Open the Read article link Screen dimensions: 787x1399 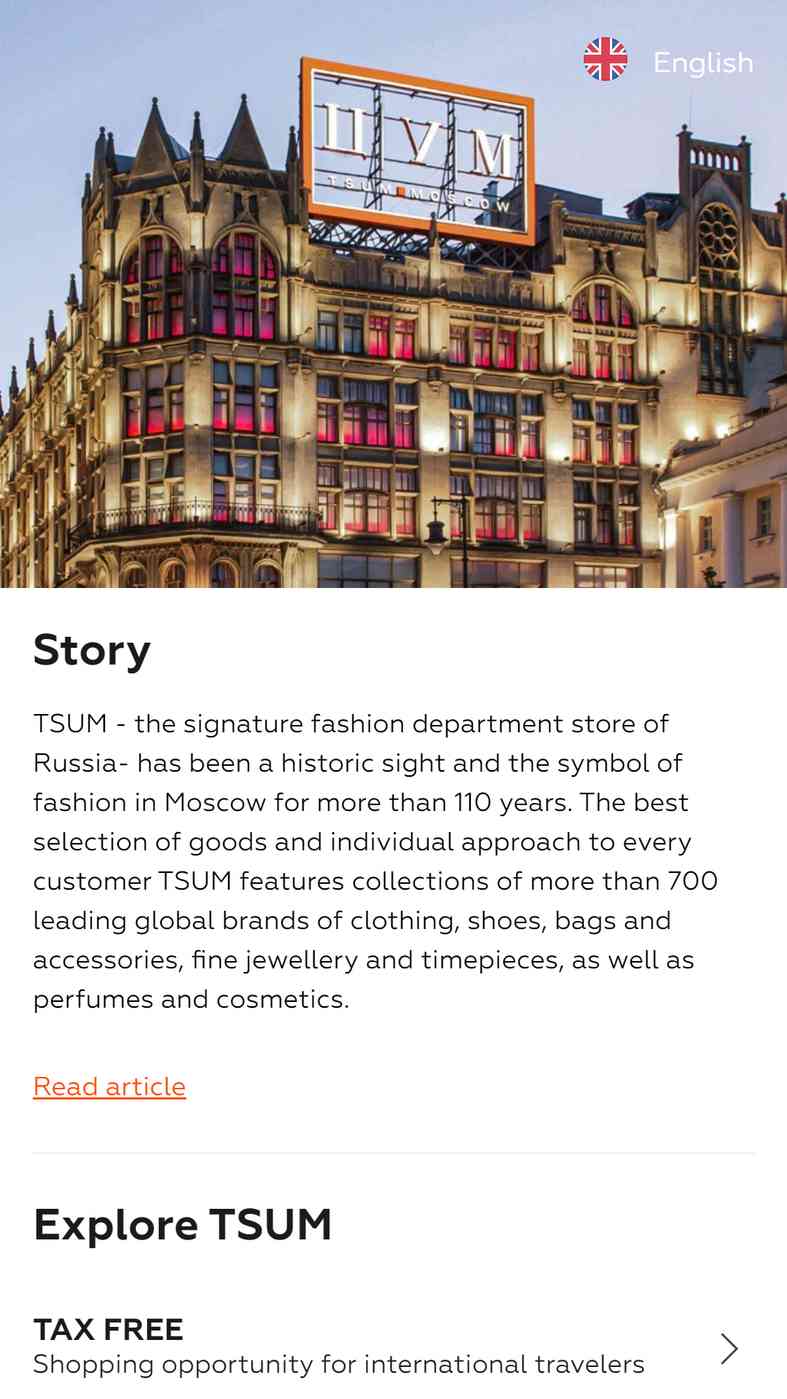pos(109,1086)
